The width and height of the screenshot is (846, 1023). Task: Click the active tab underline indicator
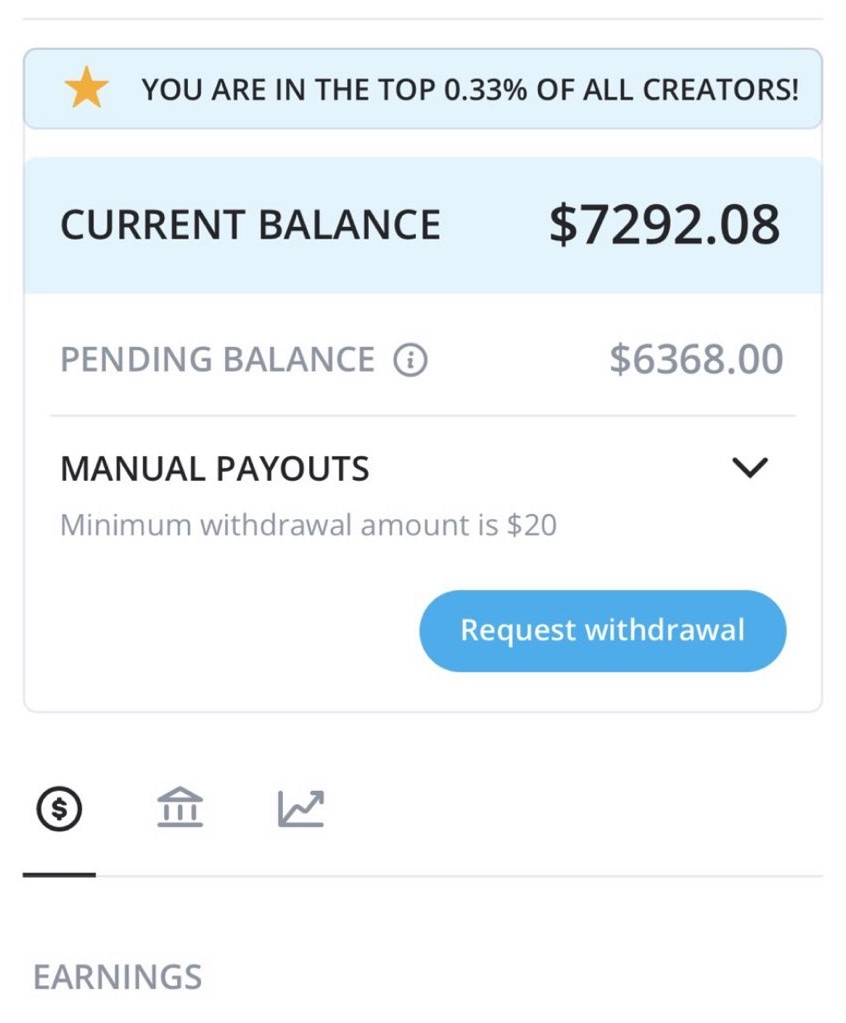click(58, 873)
